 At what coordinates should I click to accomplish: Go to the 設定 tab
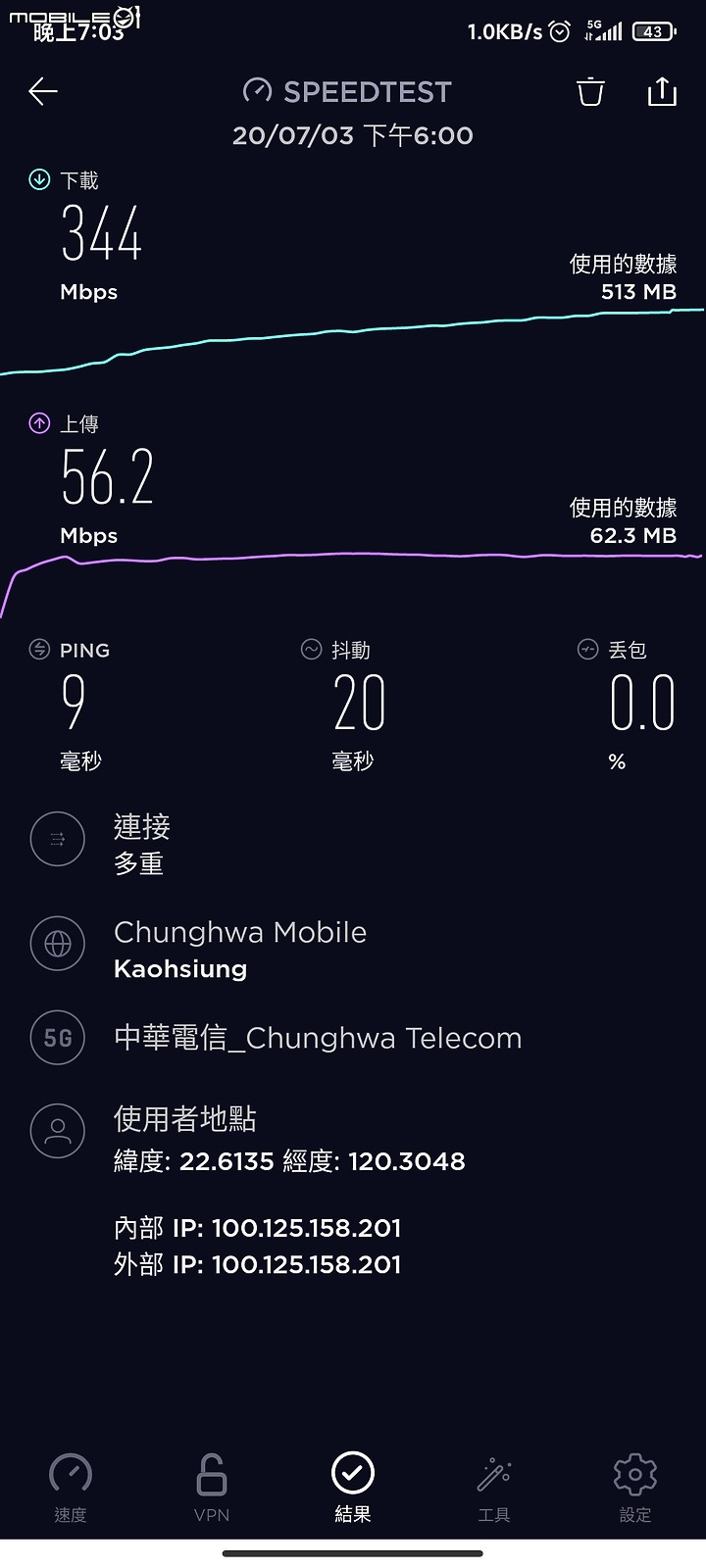pyautogui.click(x=634, y=1488)
